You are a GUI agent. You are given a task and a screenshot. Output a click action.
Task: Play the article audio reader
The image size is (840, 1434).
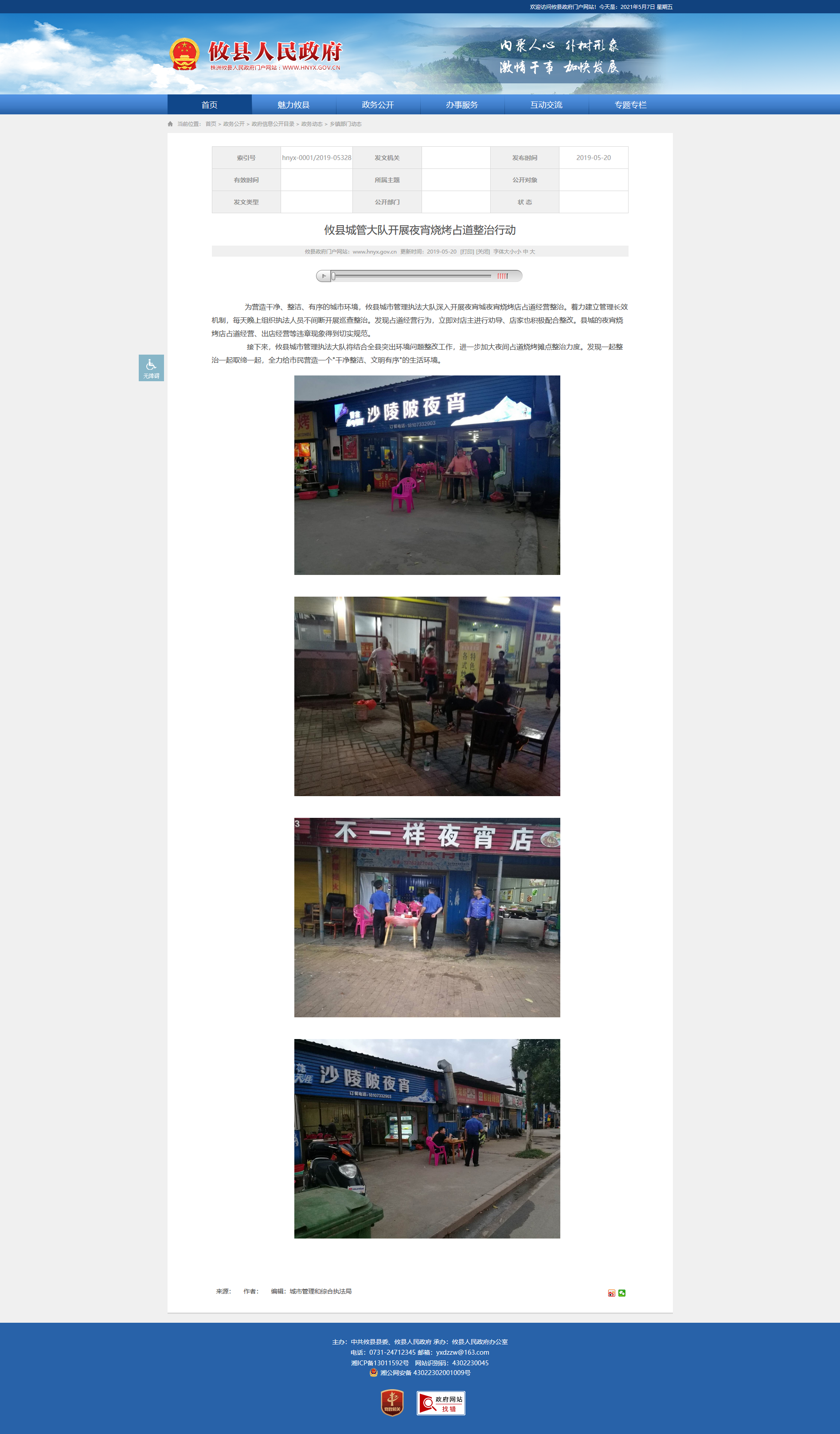[324, 276]
